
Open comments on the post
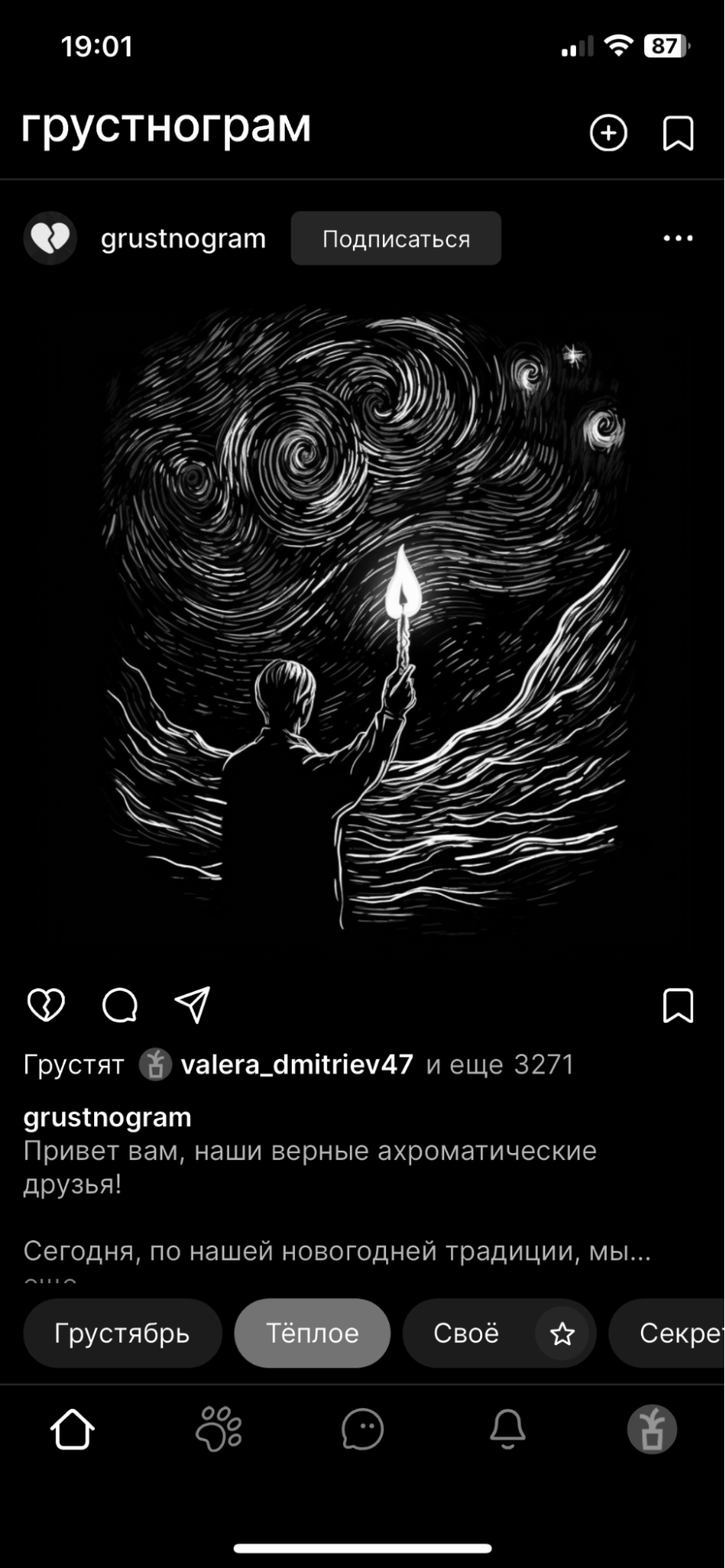[x=119, y=1005]
